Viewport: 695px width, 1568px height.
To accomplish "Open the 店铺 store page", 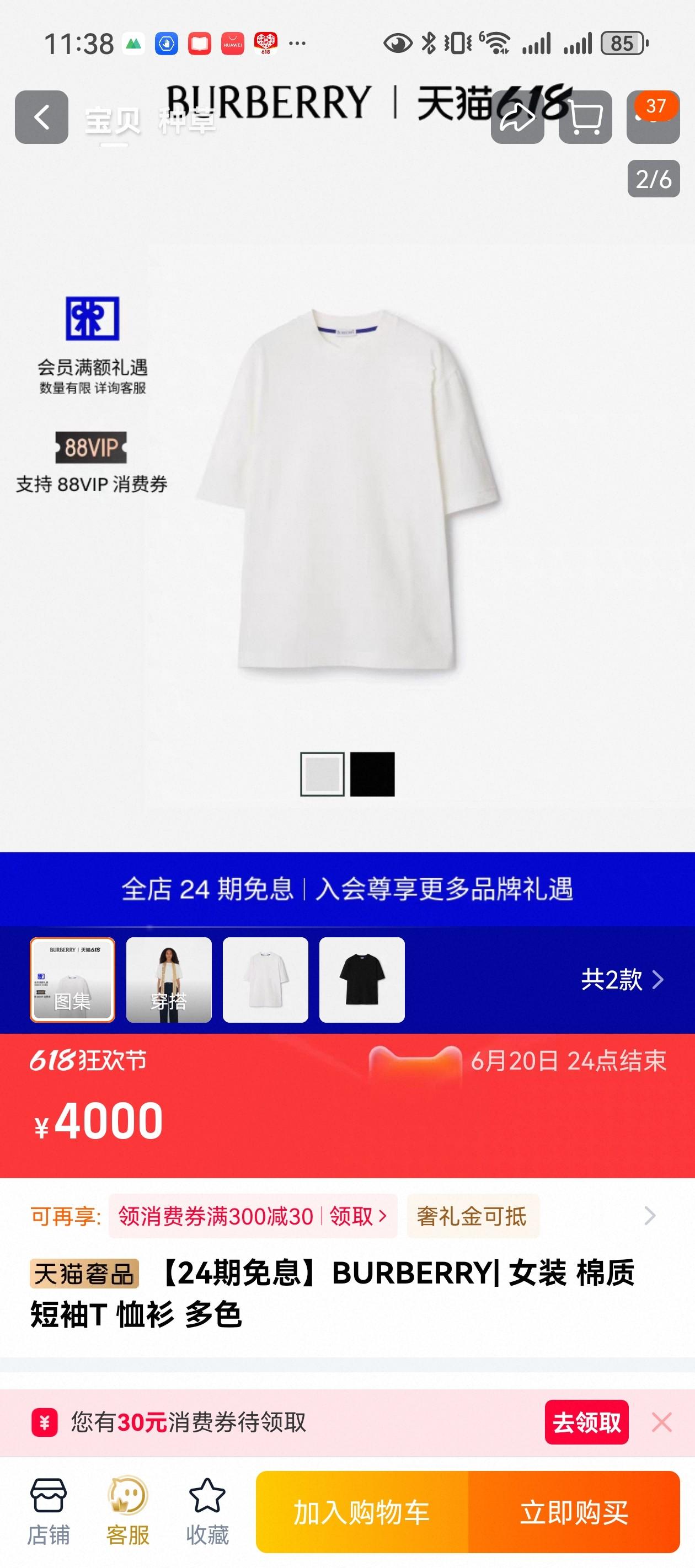I will pyautogui.click(x=48, y=1512).
